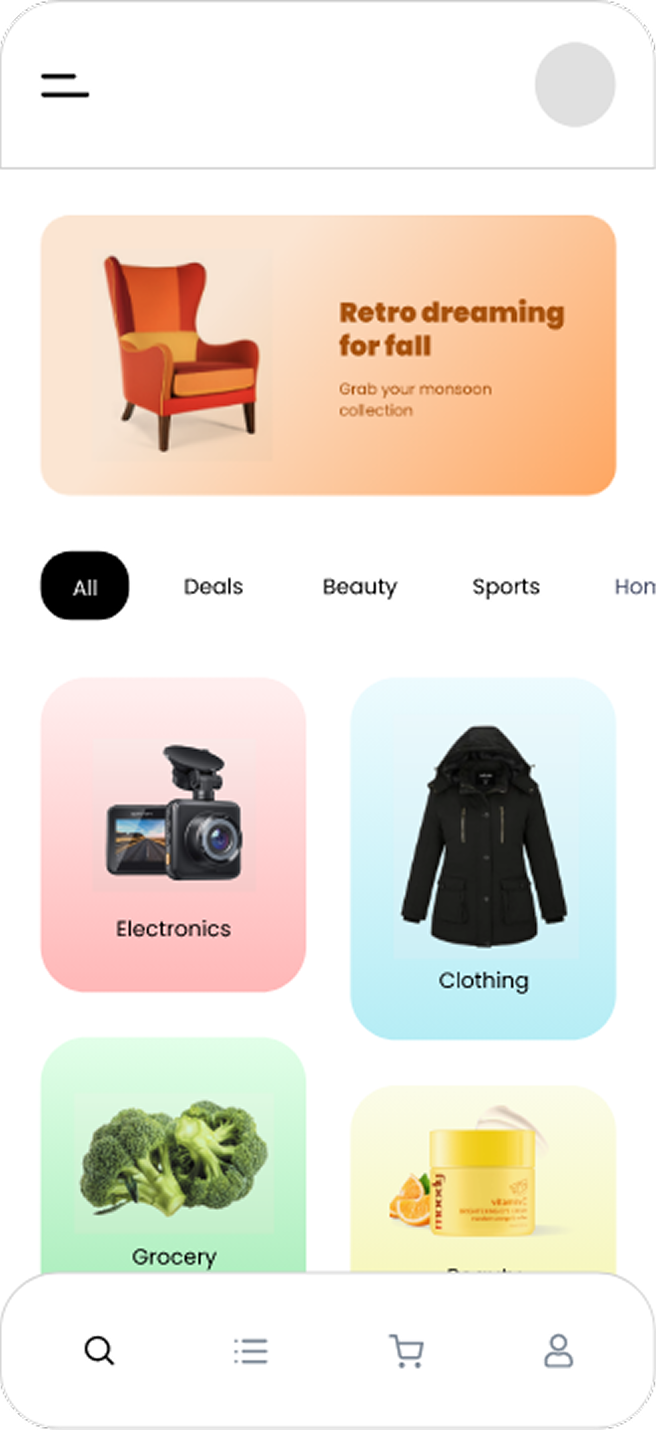Switch to the Deals chip
Viewport: 656px width, 1430px height.
(213, 586)
